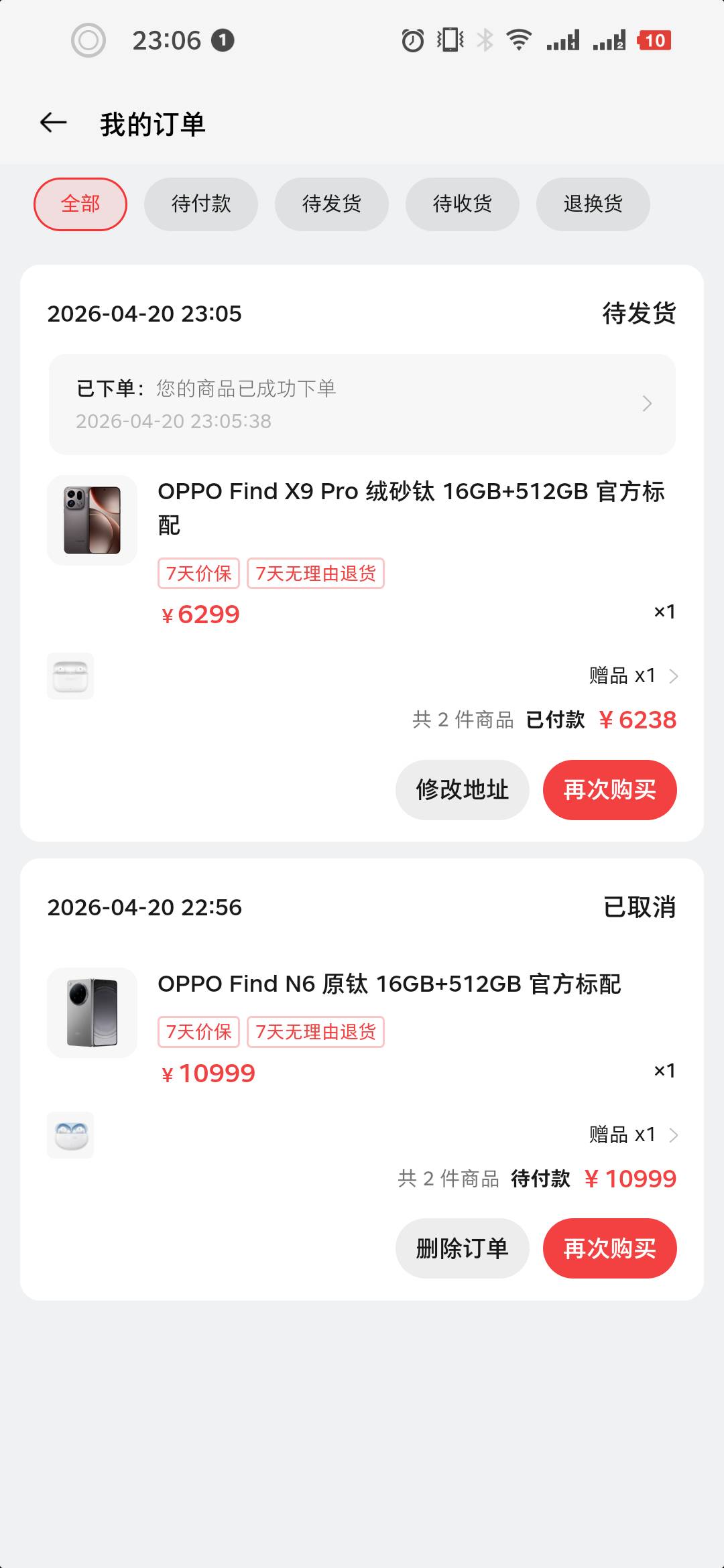Show 待收货 orders
The image size is (724, 1568).
tap(463, 204)
